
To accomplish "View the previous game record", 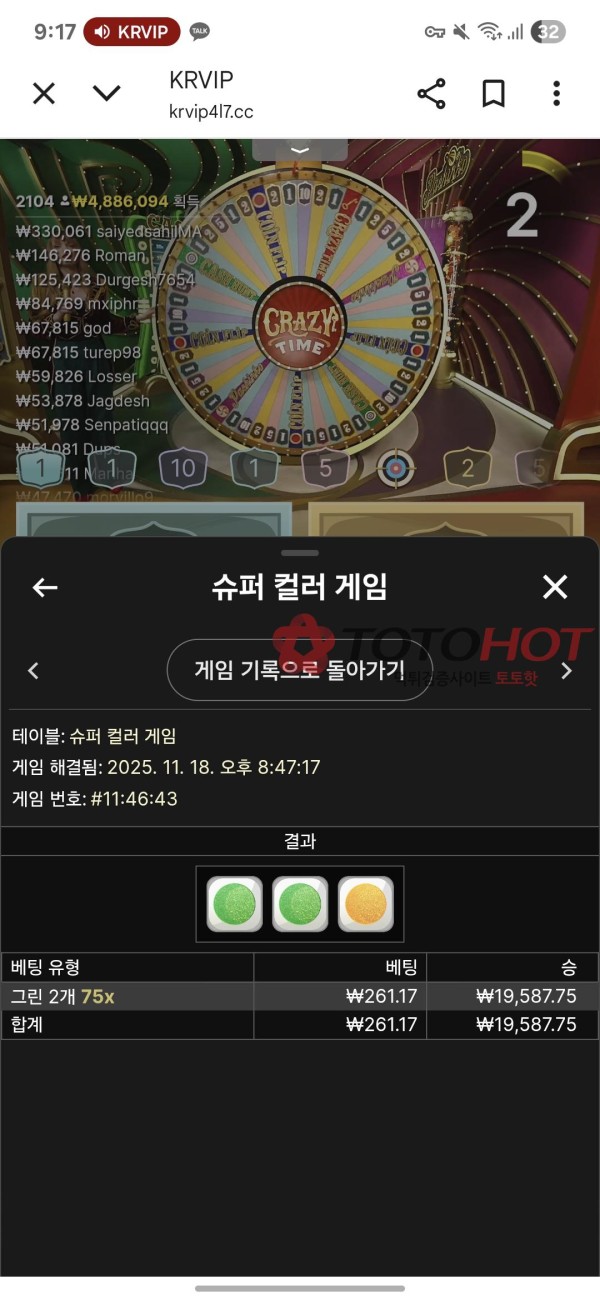I will tap(33, 671).
